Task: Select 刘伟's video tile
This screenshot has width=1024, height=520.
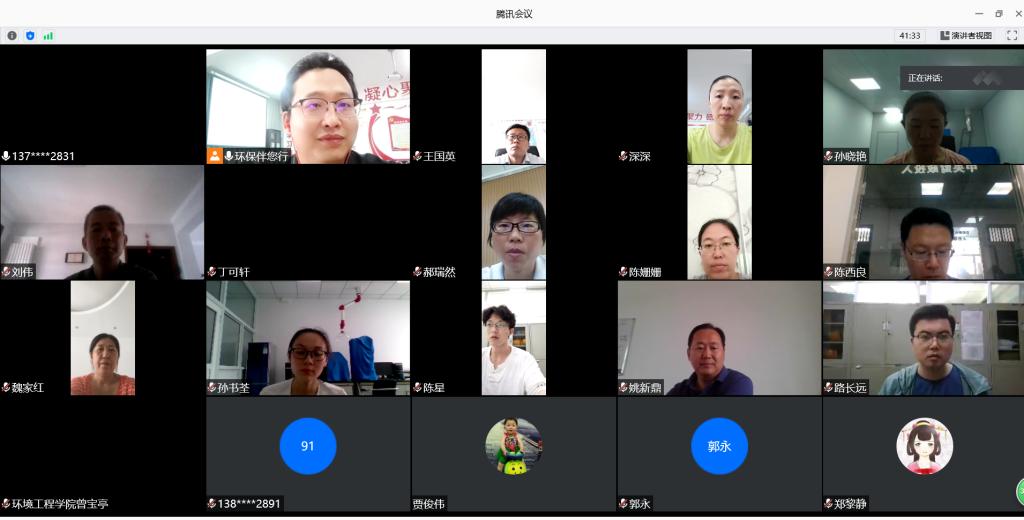Action: (x=102, y=222)
